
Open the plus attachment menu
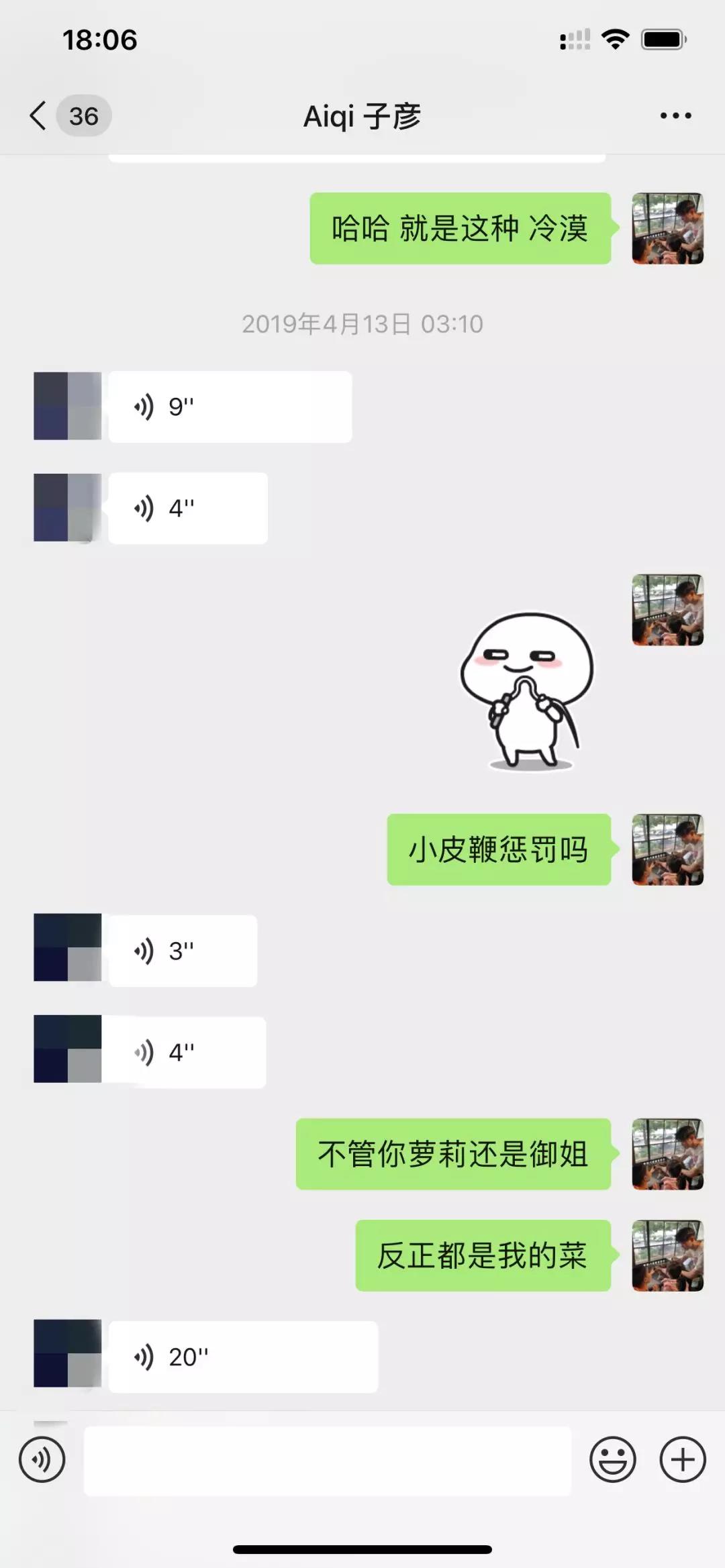click(682, 1459)
